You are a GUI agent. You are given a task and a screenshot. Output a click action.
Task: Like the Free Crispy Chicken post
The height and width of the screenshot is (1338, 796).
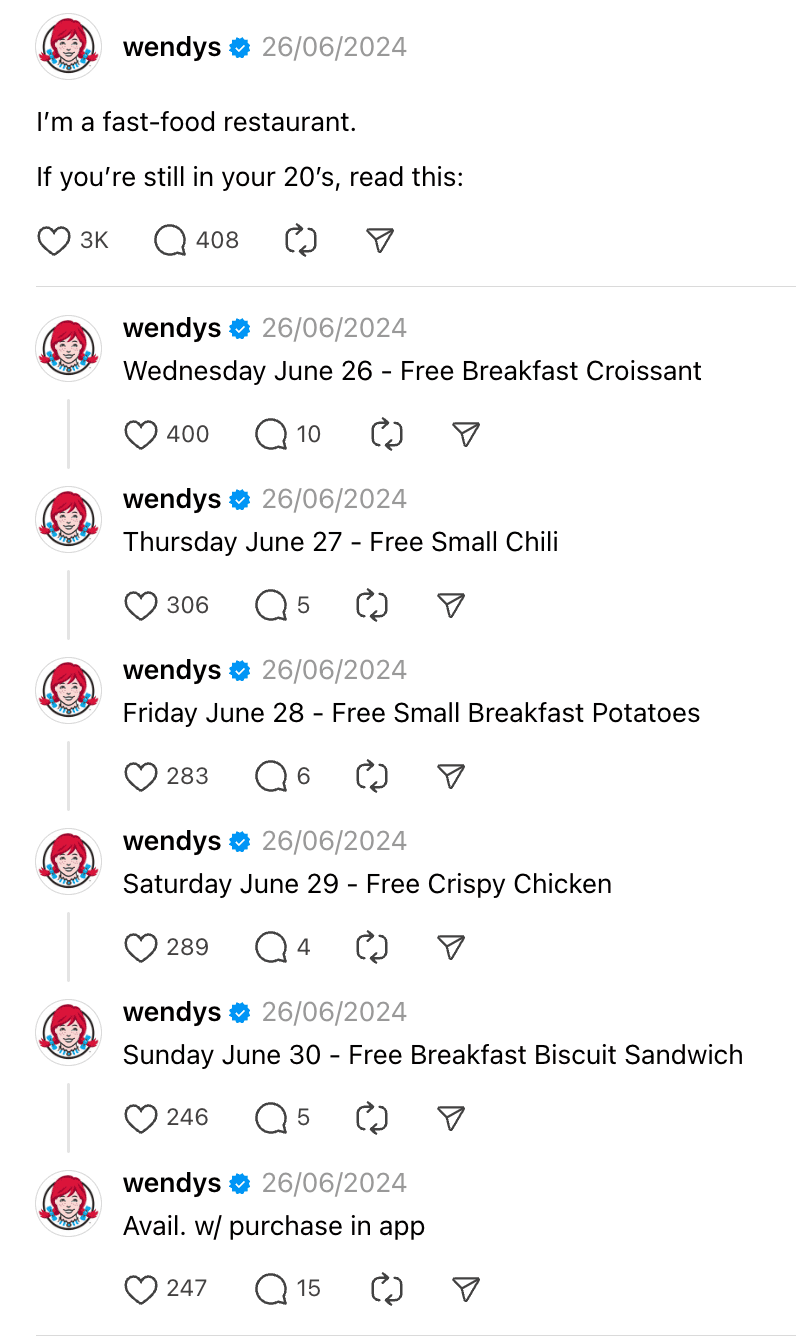[x=140, y=947]
